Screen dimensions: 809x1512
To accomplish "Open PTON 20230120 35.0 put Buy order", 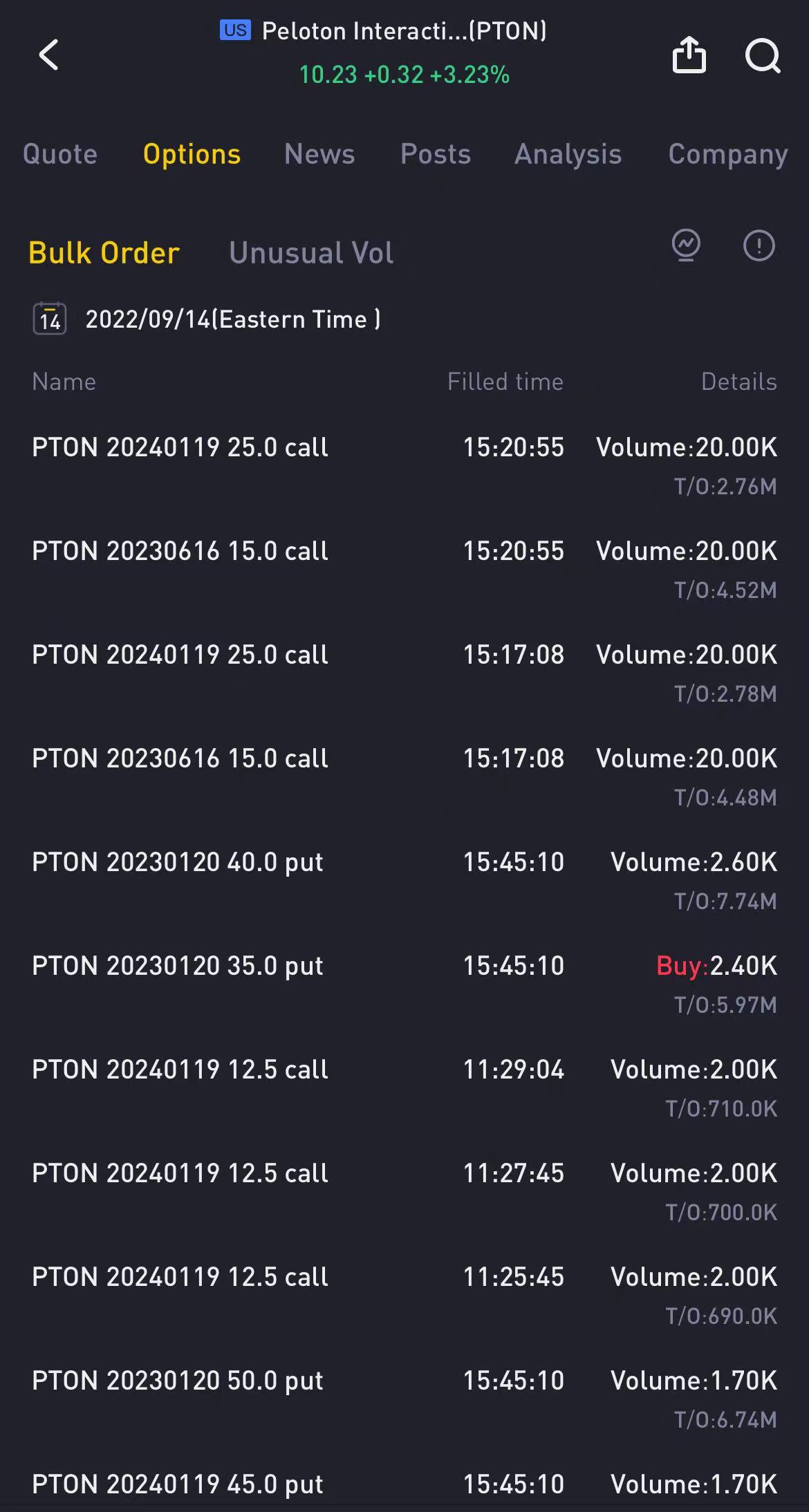I will (404, 984).
